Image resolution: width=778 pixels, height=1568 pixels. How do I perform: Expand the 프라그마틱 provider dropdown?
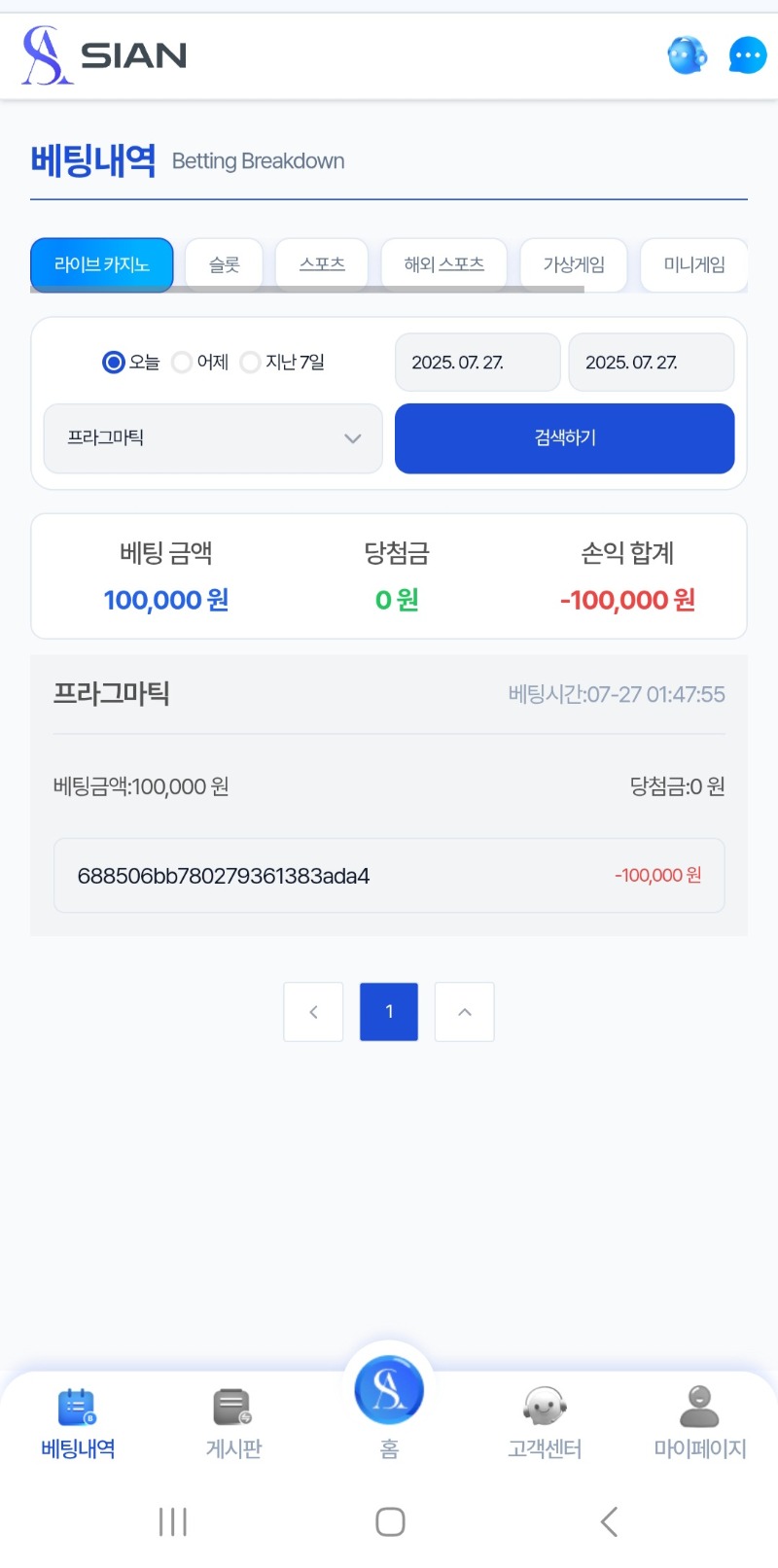point(213,438)
